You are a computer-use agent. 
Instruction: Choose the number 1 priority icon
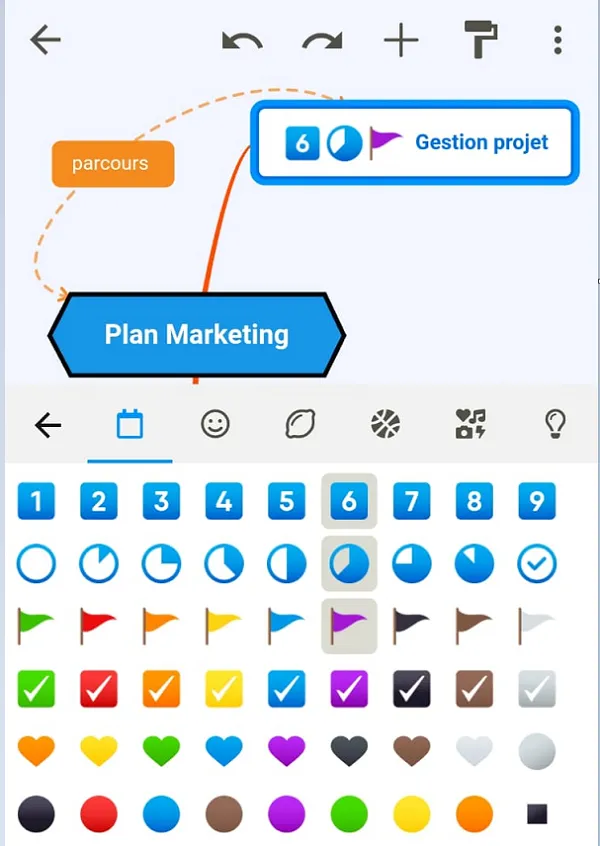(x=36, y=501)
